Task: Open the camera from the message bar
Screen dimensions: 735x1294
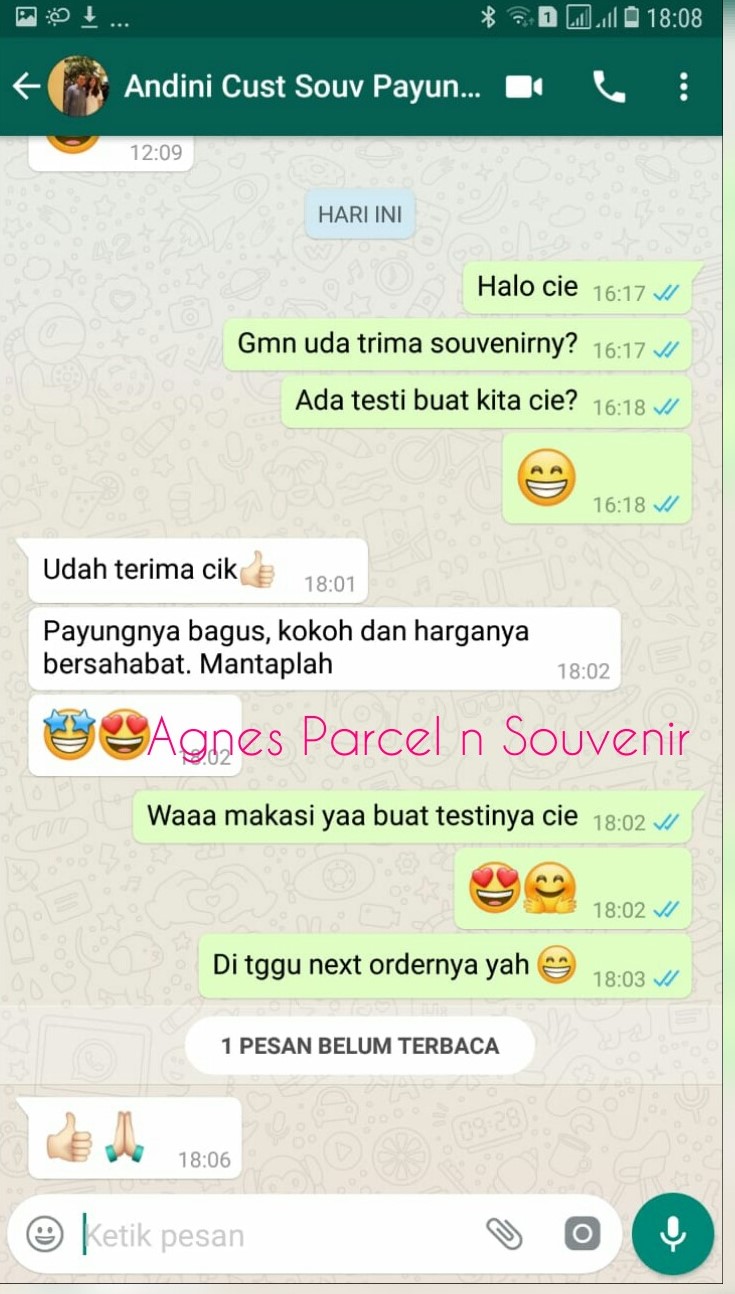Action: pyautogui.click(x=582, y=1235)
